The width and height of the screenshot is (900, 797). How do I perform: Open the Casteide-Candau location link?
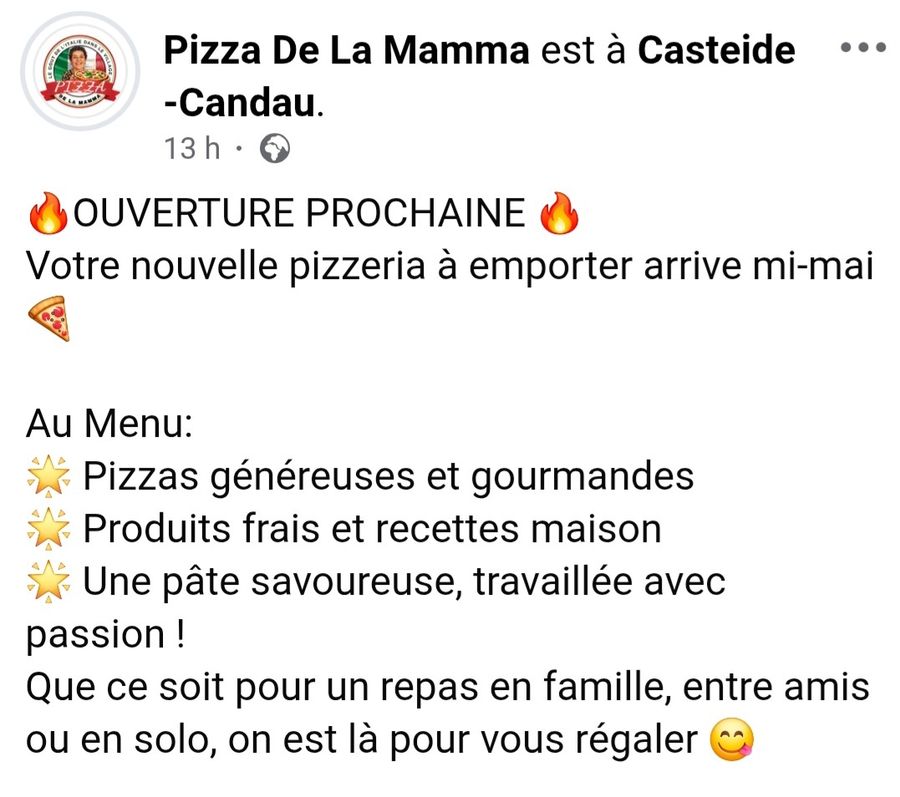pyautogui.click(x=716, y=49)
